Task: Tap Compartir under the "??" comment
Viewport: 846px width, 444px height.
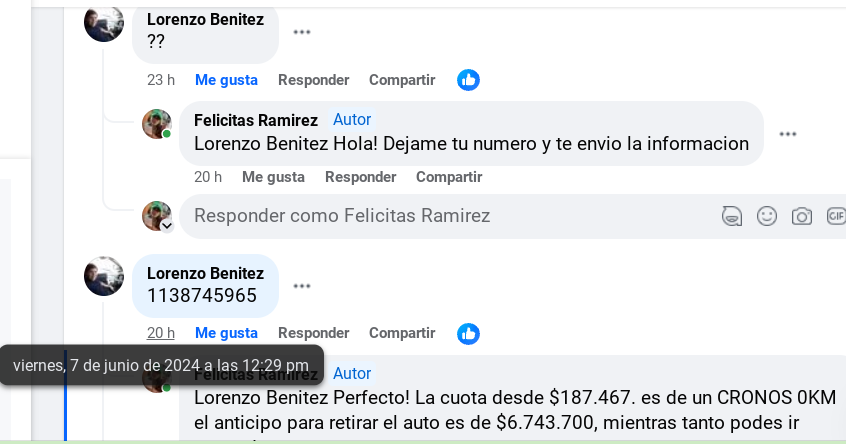Action: click(x=402, y=80)
